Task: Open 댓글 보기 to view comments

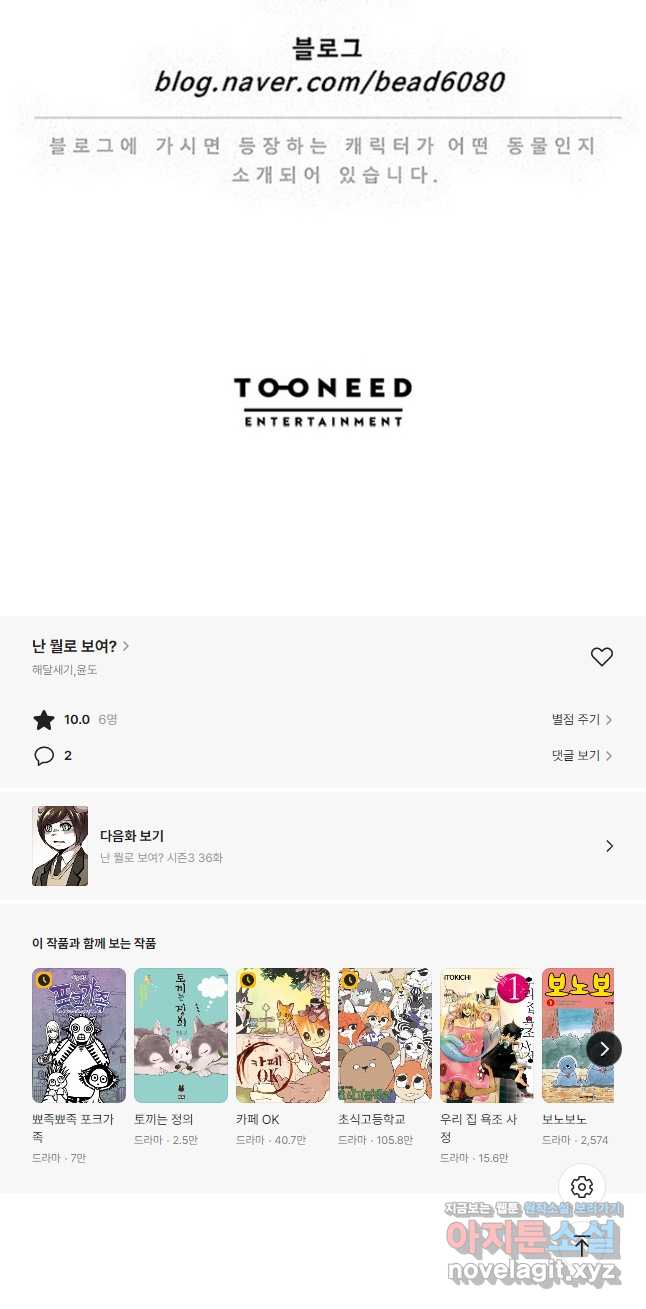Action: pyautogui.click(x=581, y=756)
